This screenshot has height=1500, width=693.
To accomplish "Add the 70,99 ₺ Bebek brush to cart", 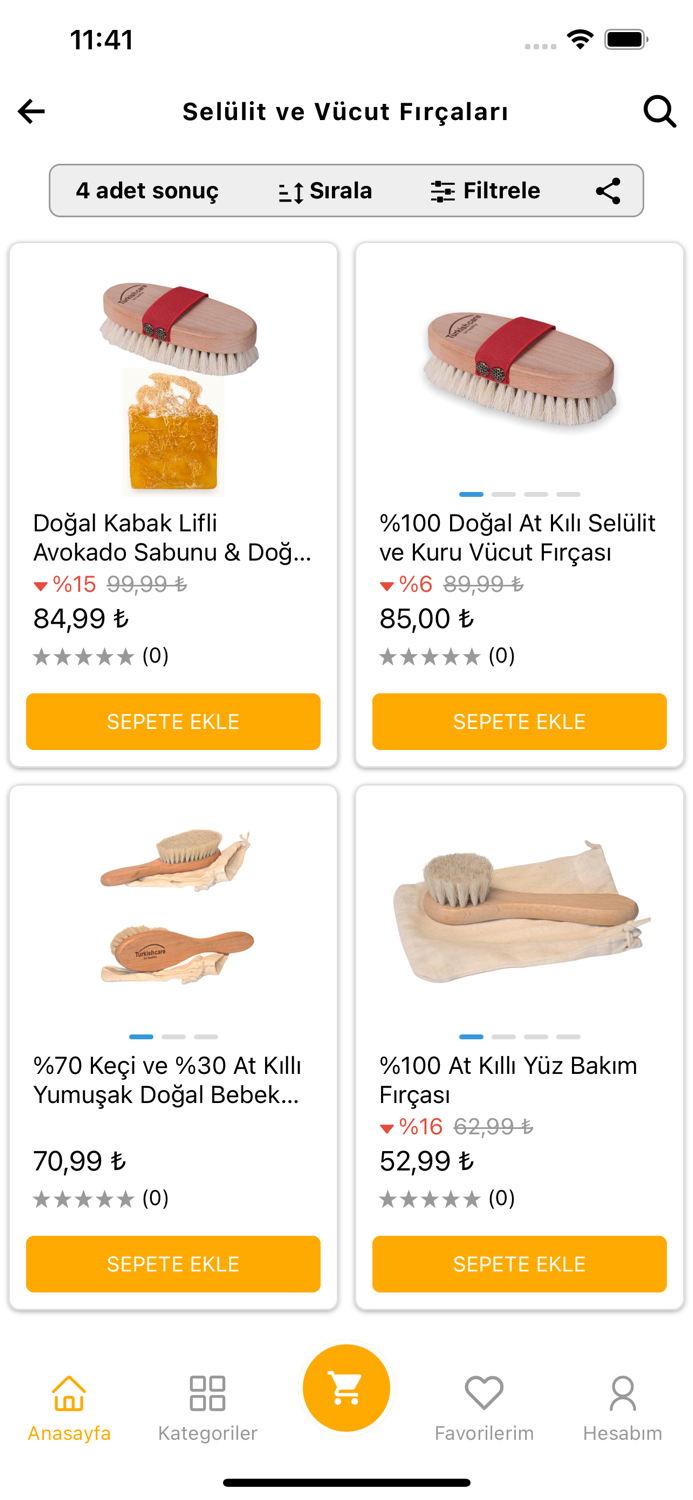I will point(173,1264).
